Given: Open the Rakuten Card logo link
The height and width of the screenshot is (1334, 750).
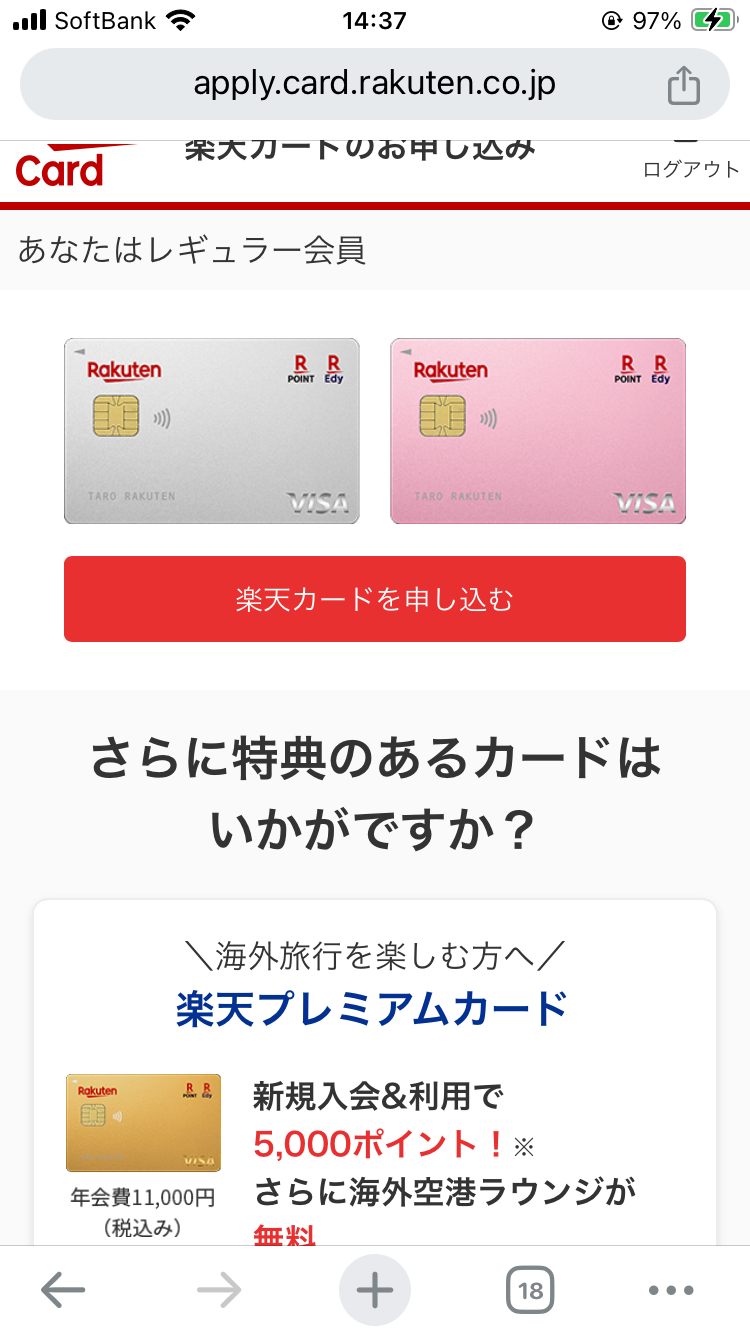Looking at the screenshot, I should point(62,170).
